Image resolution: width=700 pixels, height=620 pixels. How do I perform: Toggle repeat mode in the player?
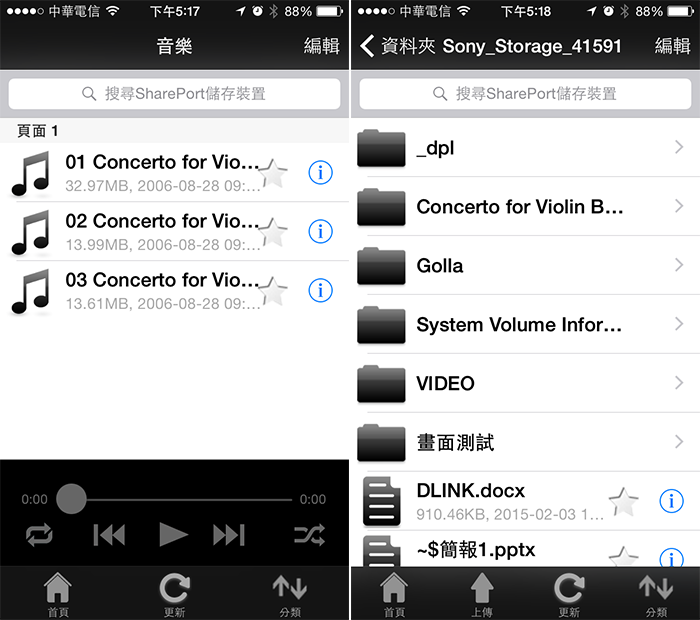click(39, 534)
